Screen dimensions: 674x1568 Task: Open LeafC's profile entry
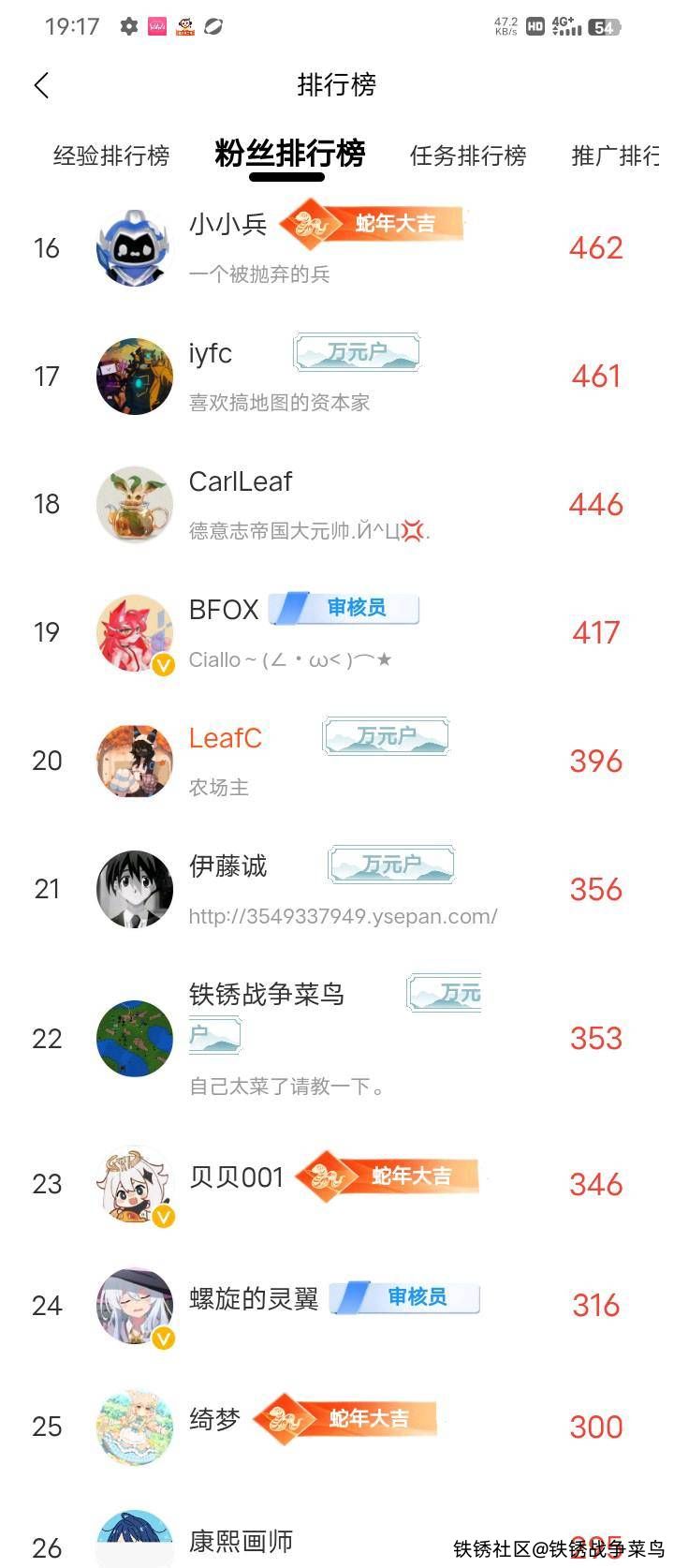coord(226,738)
